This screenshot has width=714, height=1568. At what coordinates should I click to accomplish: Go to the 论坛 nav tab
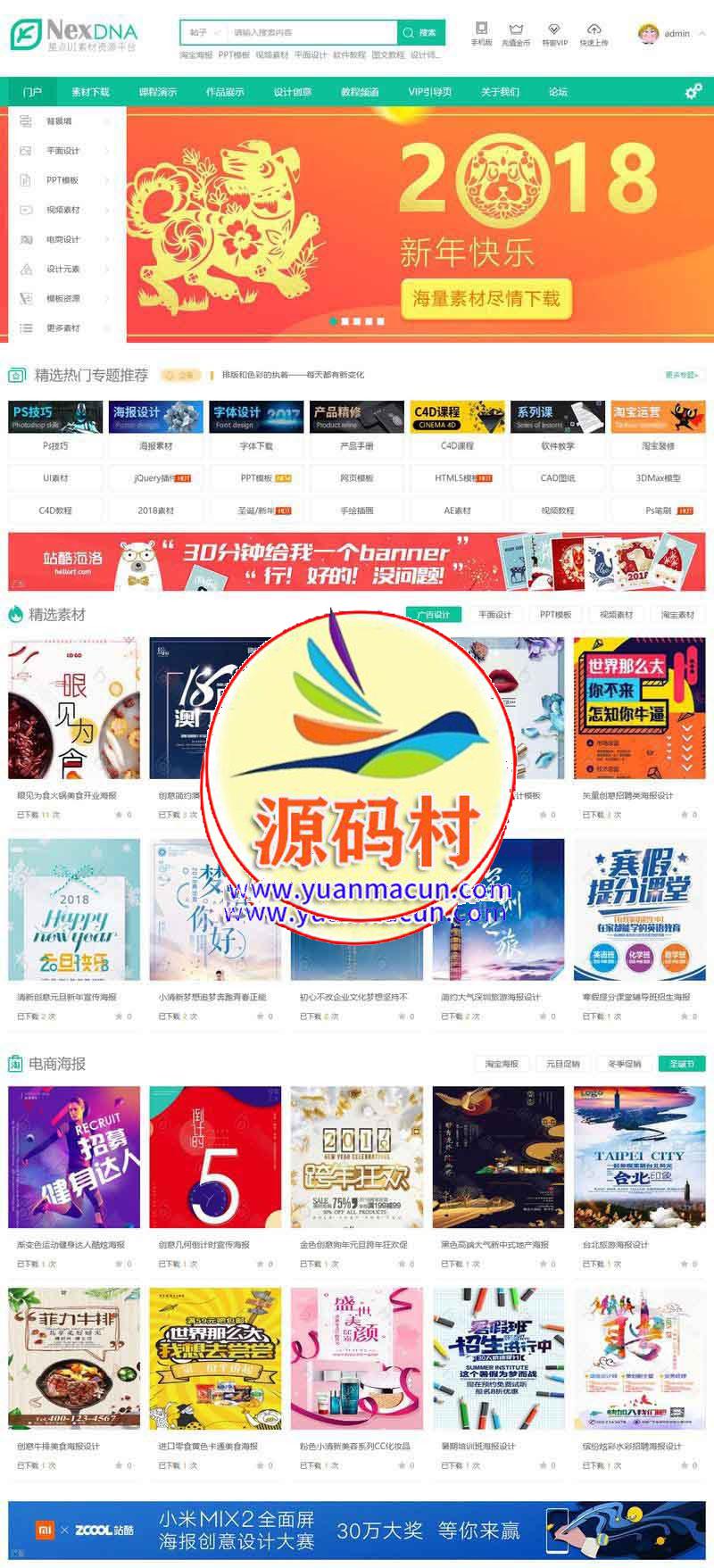pos(558,92)
